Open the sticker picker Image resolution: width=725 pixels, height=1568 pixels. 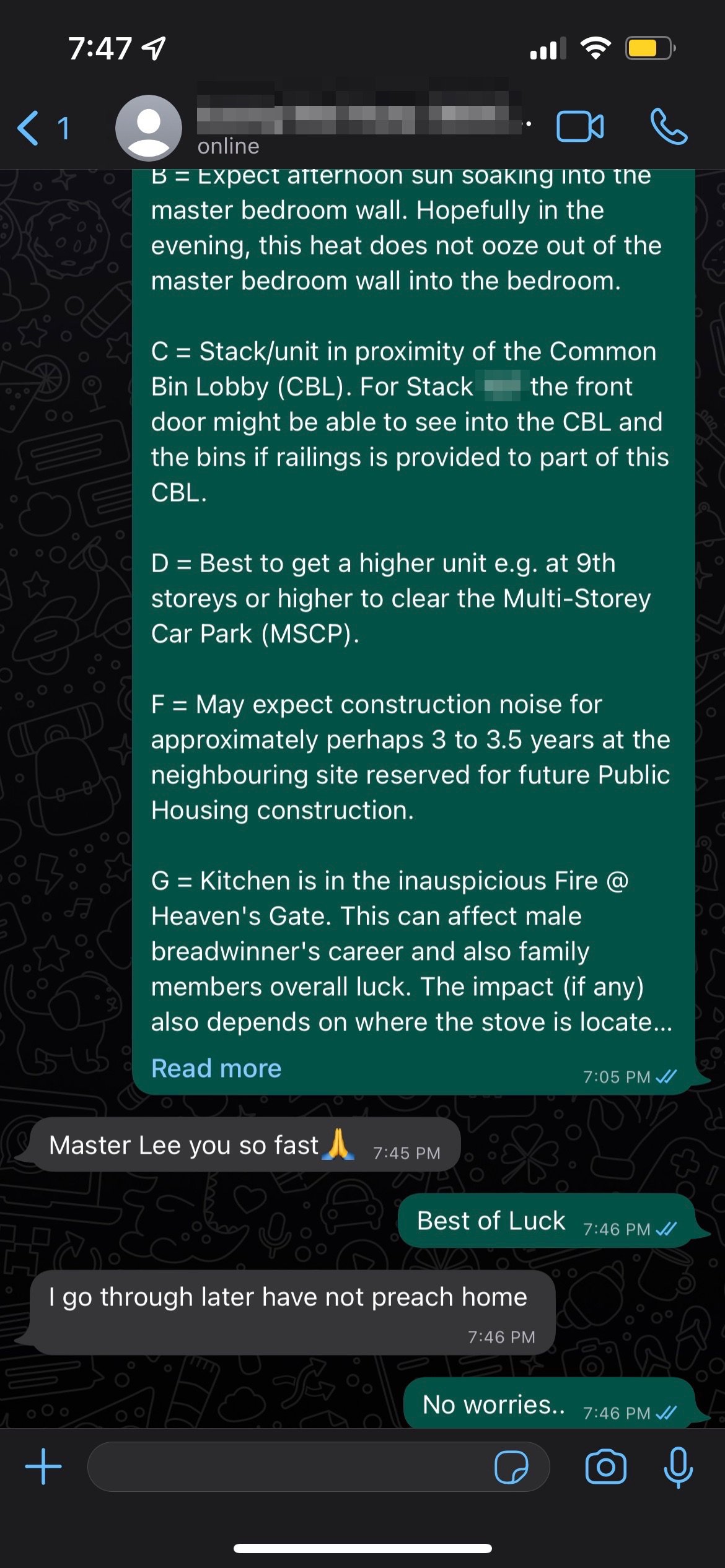click(511, 1467)
